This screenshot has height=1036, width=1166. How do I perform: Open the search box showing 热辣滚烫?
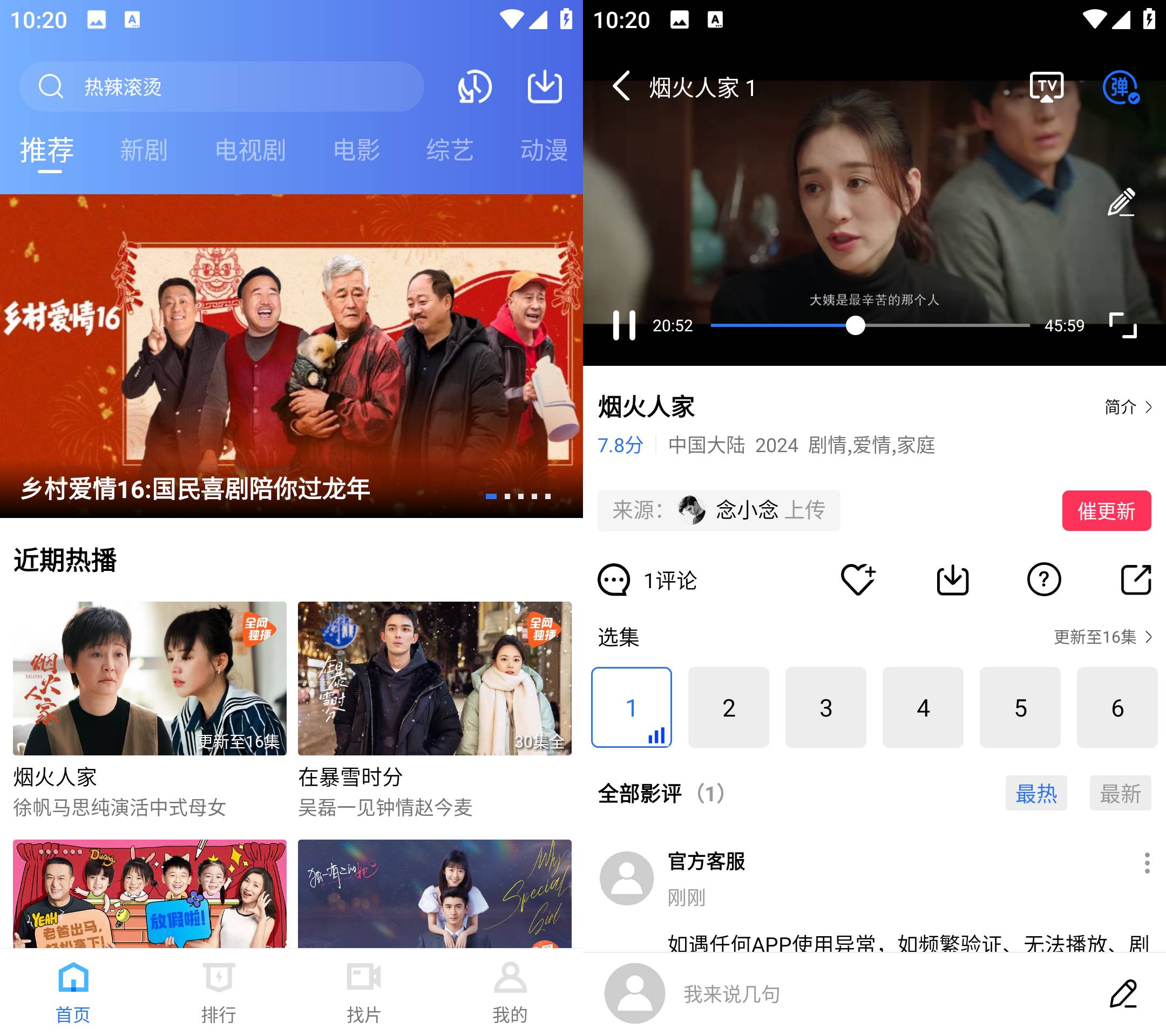(x=221, y=87)
